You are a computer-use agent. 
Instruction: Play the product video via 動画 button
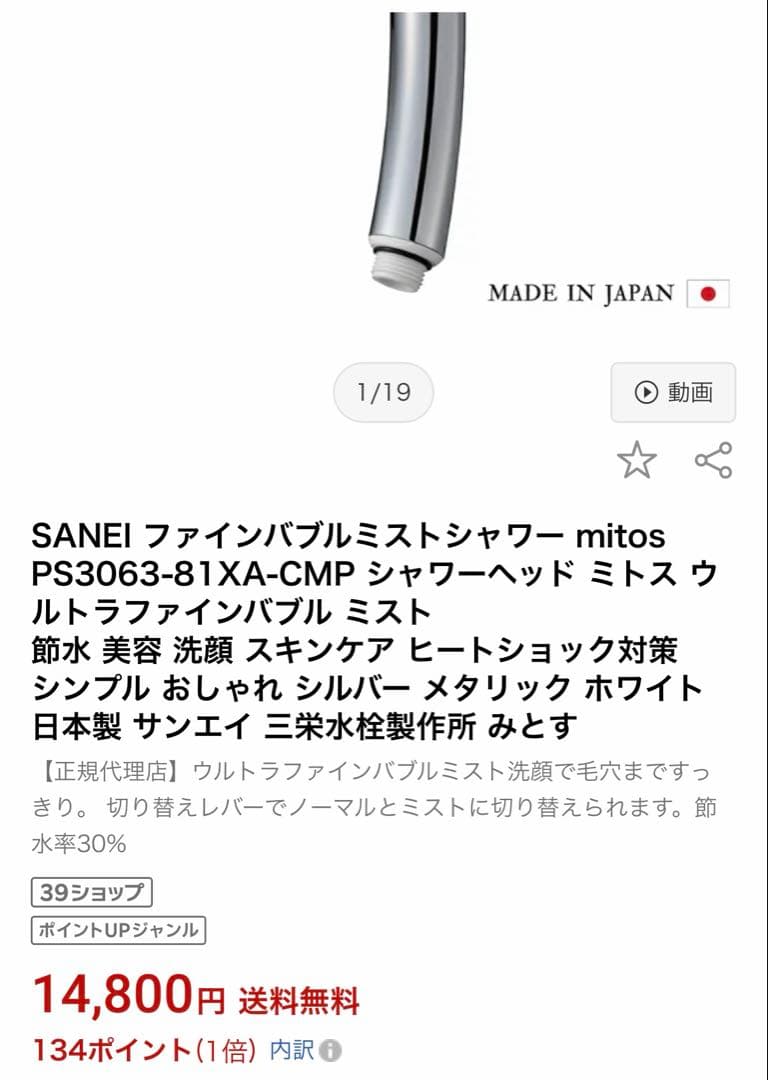point(674,393)
